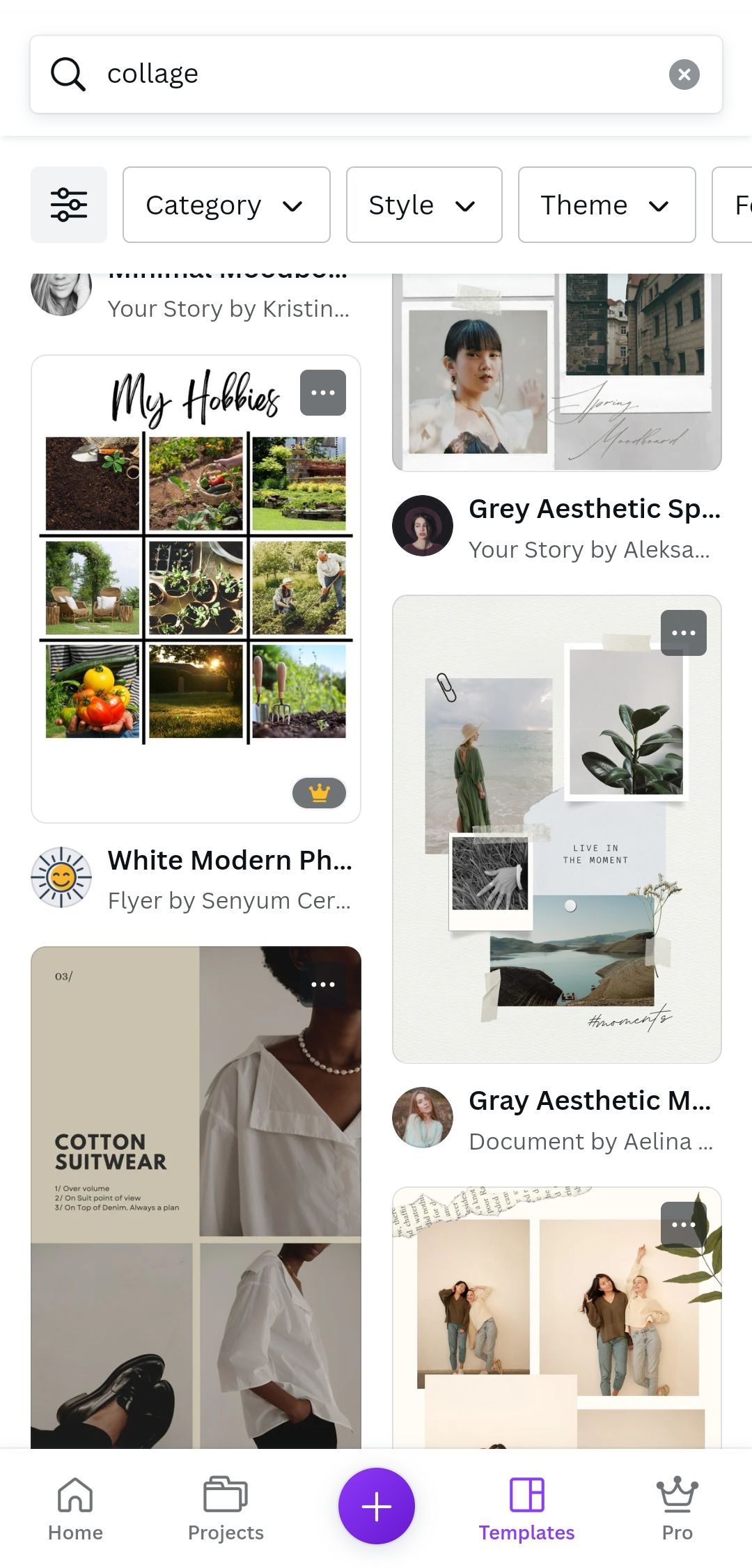Open the filters icon beside Category

68,204
